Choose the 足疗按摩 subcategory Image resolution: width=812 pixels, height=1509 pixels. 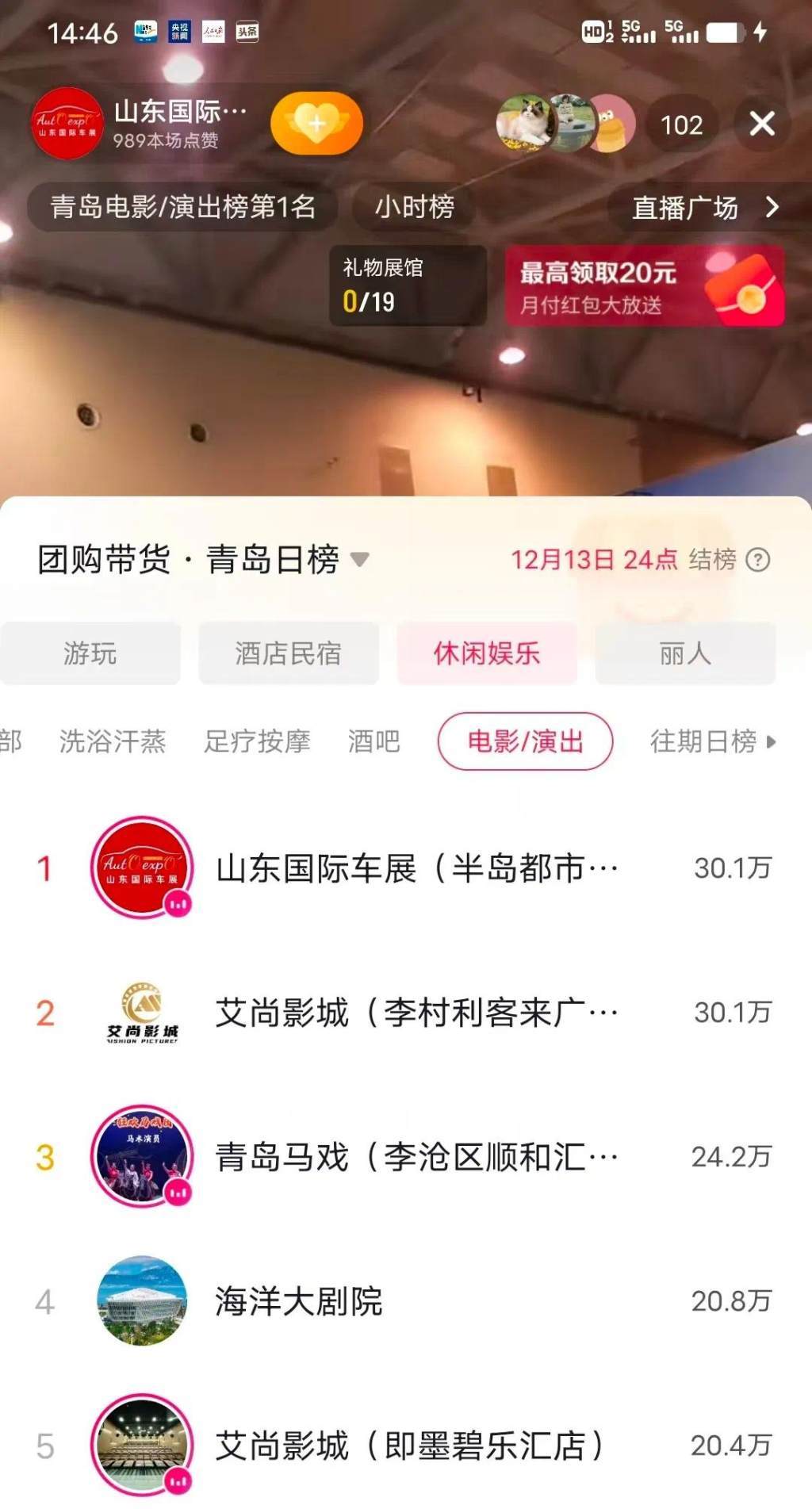[257, 741]
